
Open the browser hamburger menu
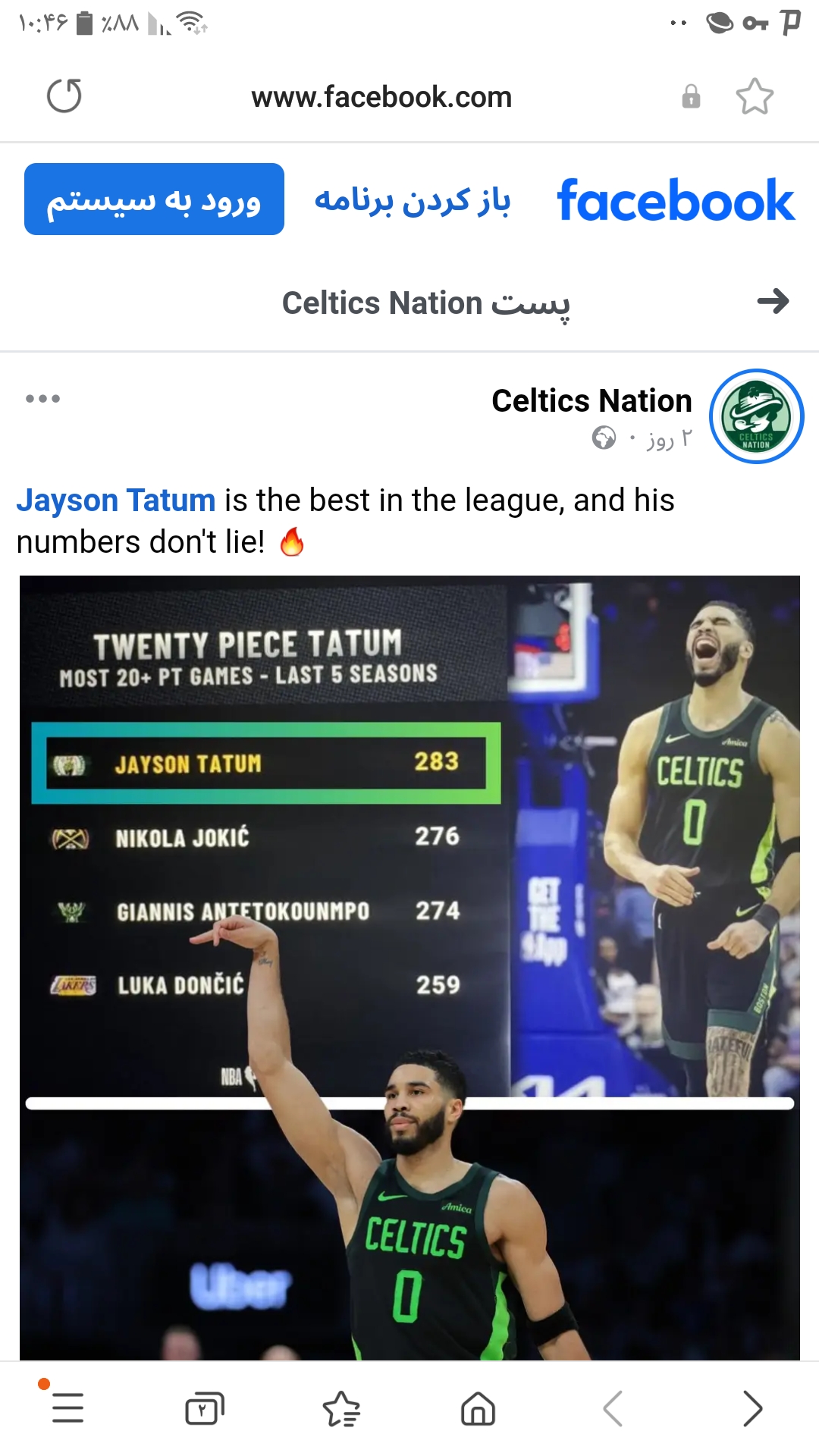coord(67,1408)
